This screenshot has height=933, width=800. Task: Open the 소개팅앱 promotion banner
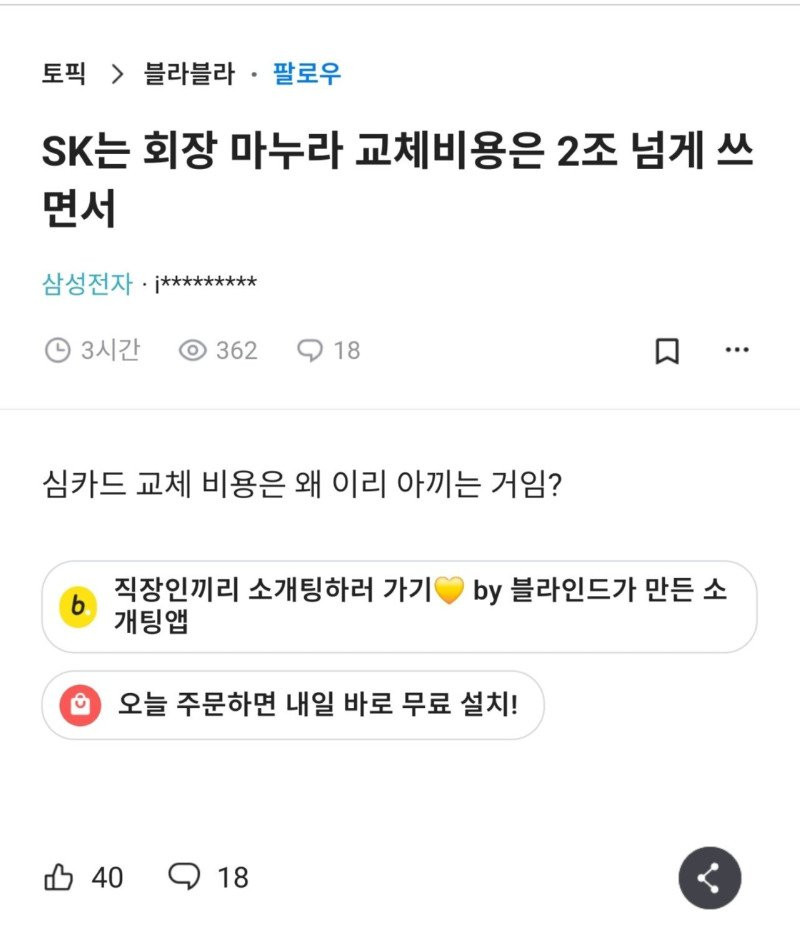[x=398, y=606]
